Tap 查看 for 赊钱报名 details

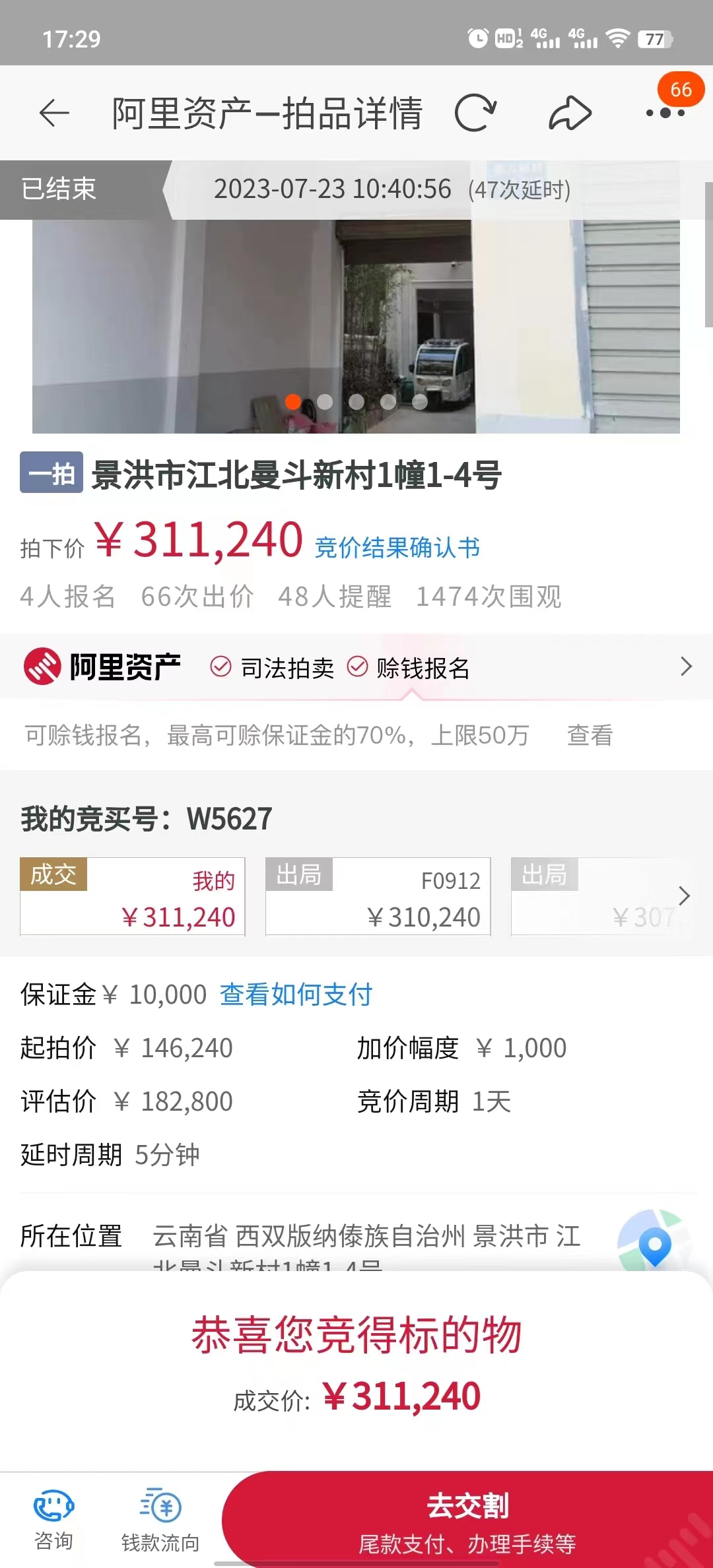(x=590, y=735)
